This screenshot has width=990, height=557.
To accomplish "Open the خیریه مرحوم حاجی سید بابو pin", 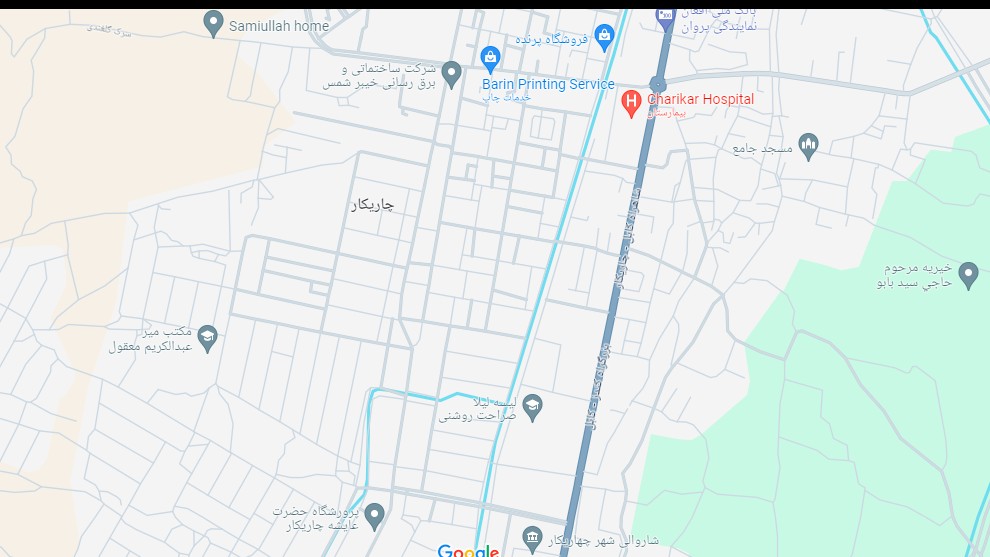I will (x=967, y=274).
